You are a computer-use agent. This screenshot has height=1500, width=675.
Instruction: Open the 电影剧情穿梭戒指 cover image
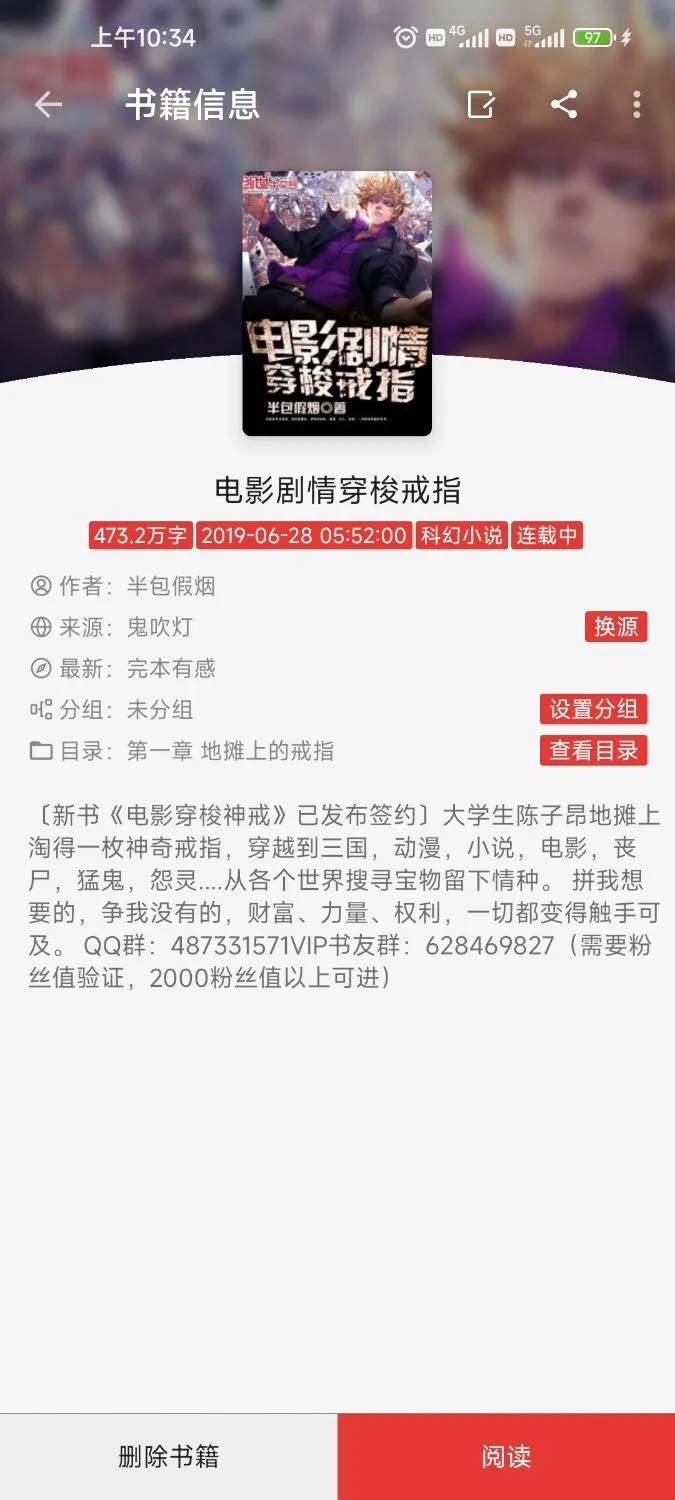pyautogui.click(x=337, y=303)
